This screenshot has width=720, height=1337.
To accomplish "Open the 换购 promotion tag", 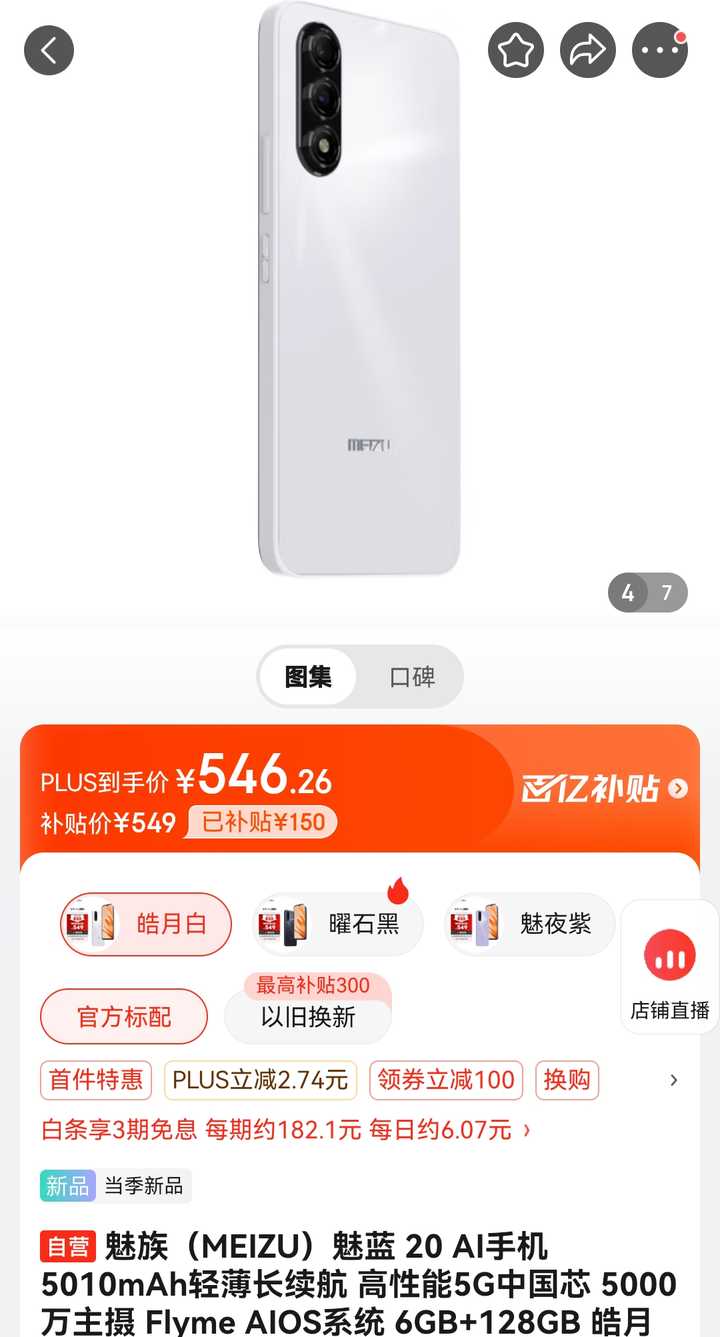I will (x=567, y=1080).
